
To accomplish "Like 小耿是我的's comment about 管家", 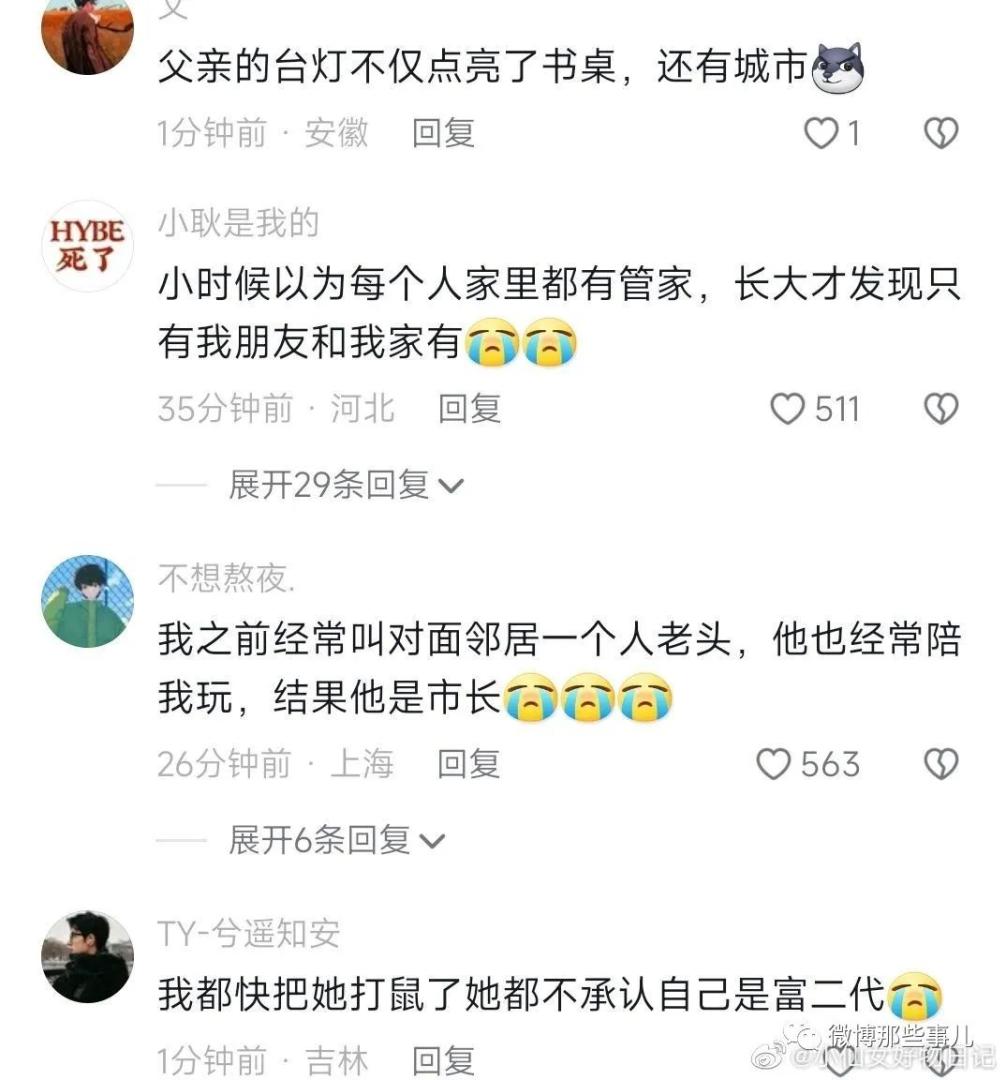I will [x=788, y=408].
